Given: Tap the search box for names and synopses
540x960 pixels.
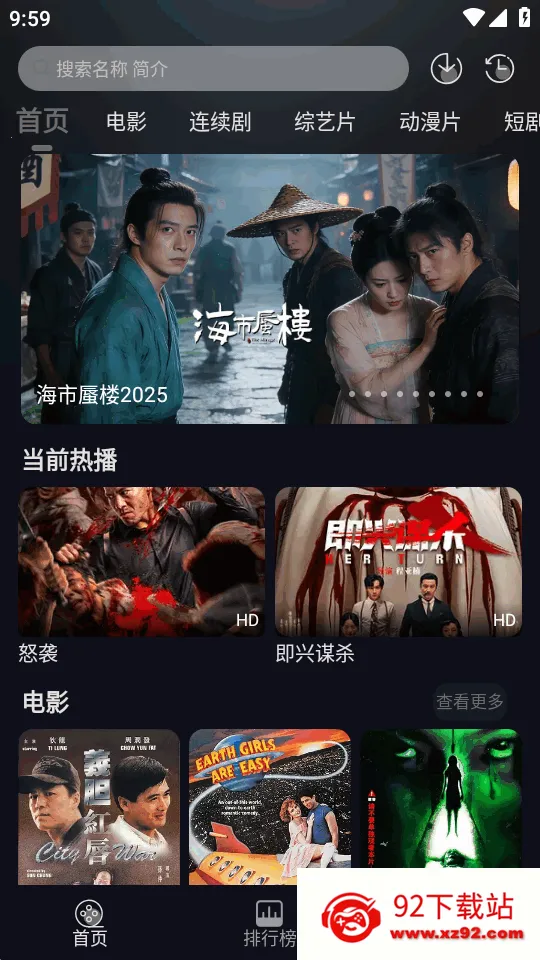Looking at the screenshot, I should tap(213, 69).
